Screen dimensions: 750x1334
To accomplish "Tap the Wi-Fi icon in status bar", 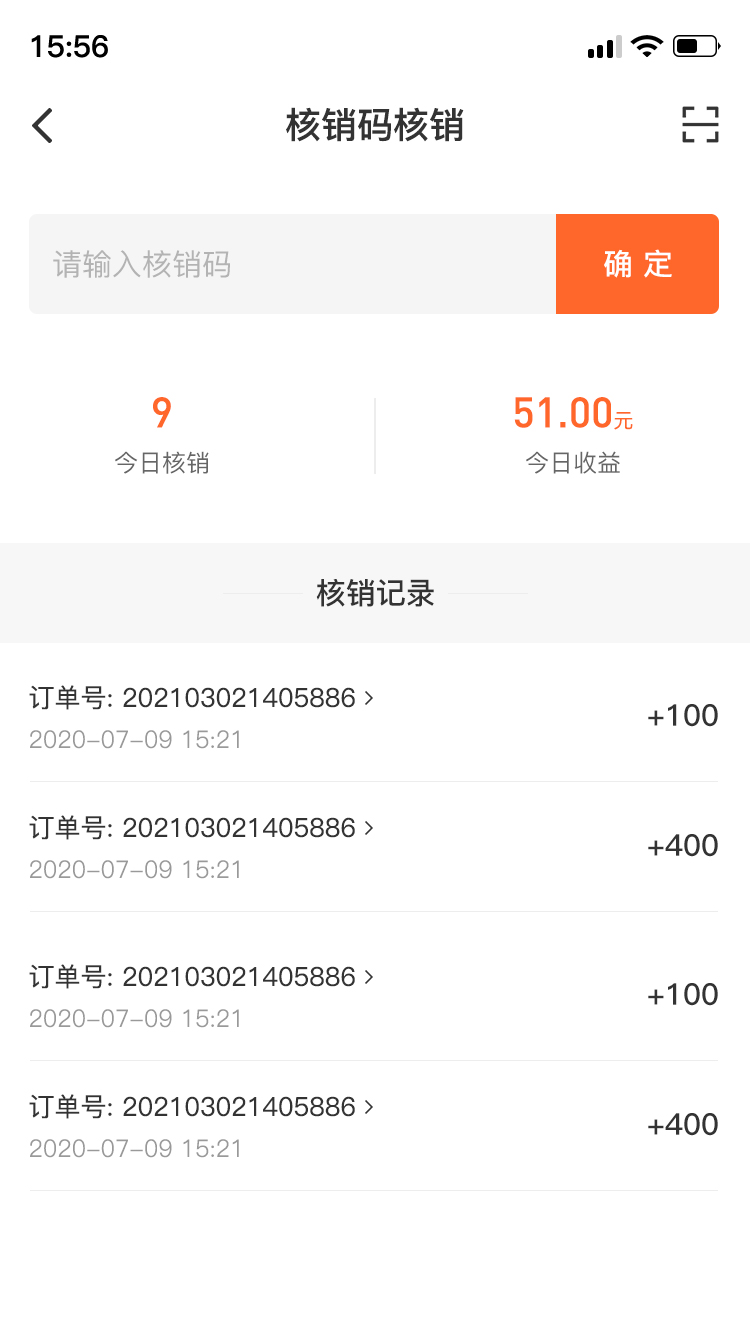I will coord(646,45).
